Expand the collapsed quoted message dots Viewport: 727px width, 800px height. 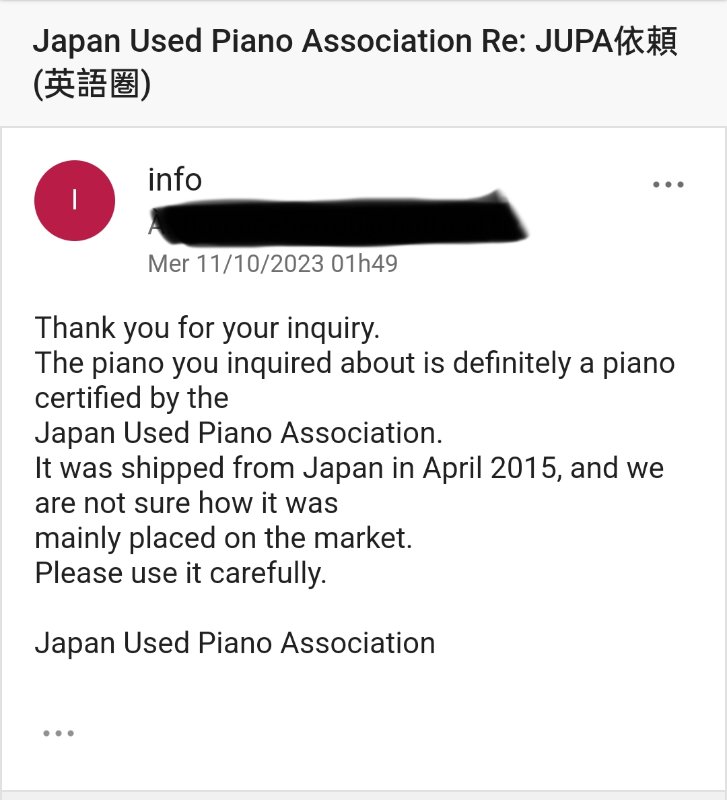click(x=59, y=733)
